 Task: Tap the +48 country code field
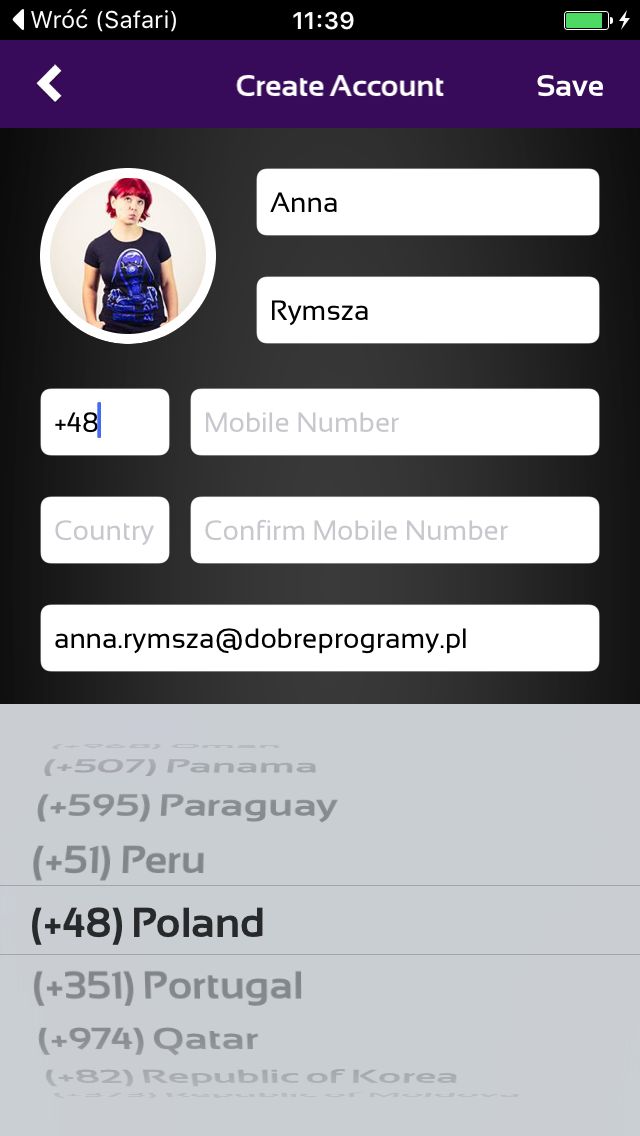[104, 422]
